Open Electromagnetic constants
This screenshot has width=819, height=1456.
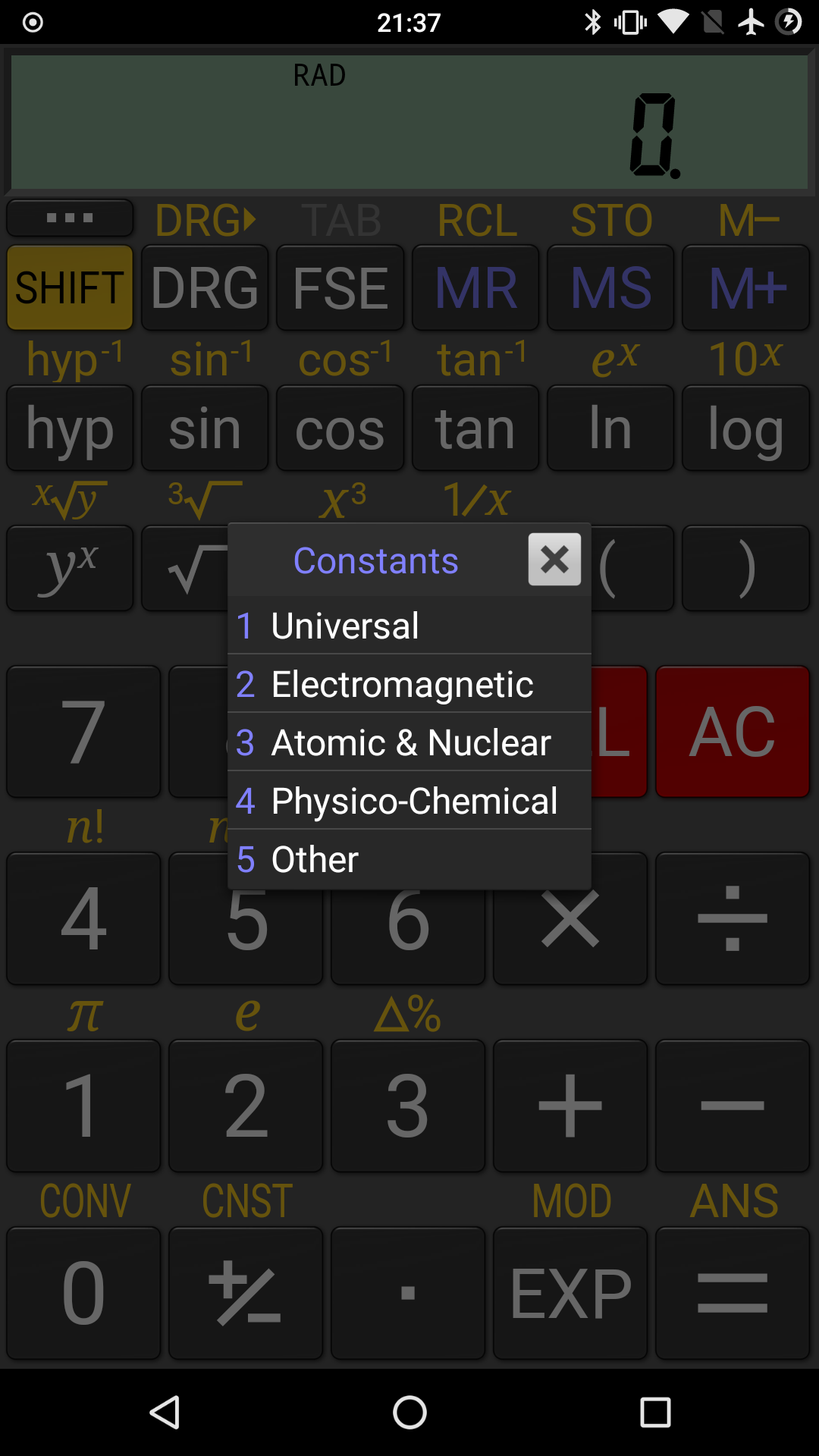pyautogui.click(x=409, y=684)
